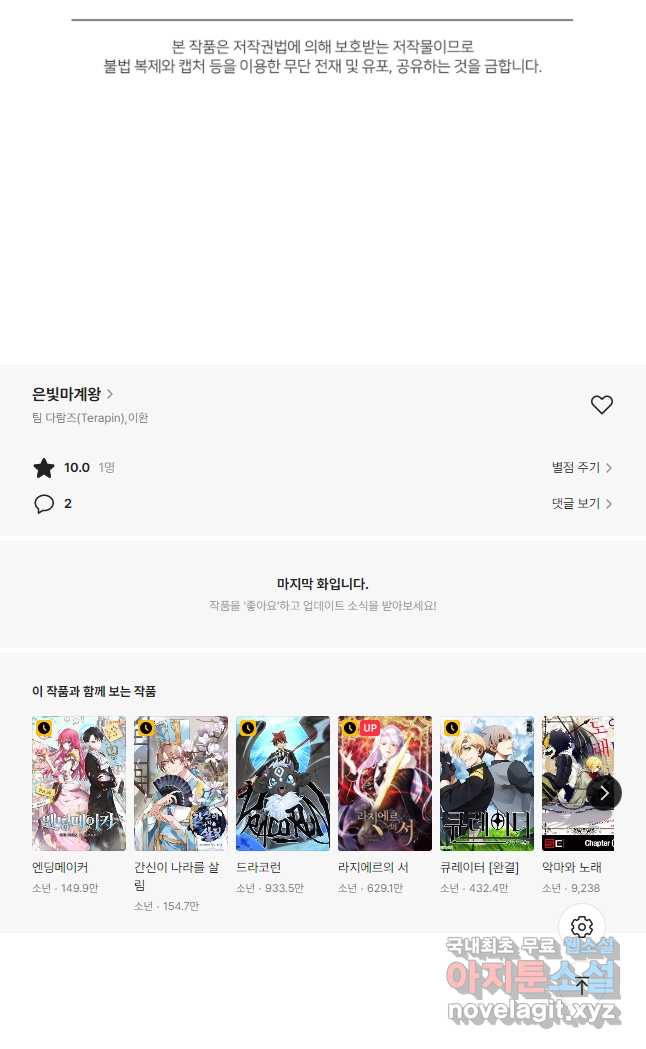Open the 드라코런 recommendation

point(282,805)
